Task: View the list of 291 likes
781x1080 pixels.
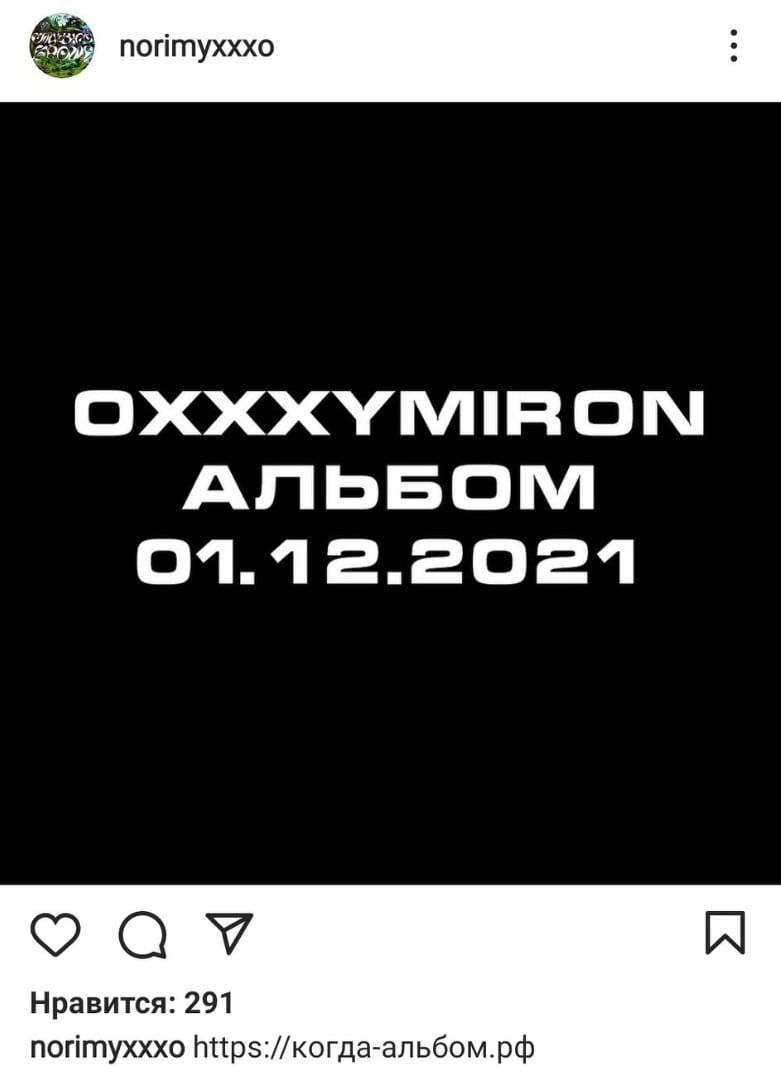Action: point(131,1003)
